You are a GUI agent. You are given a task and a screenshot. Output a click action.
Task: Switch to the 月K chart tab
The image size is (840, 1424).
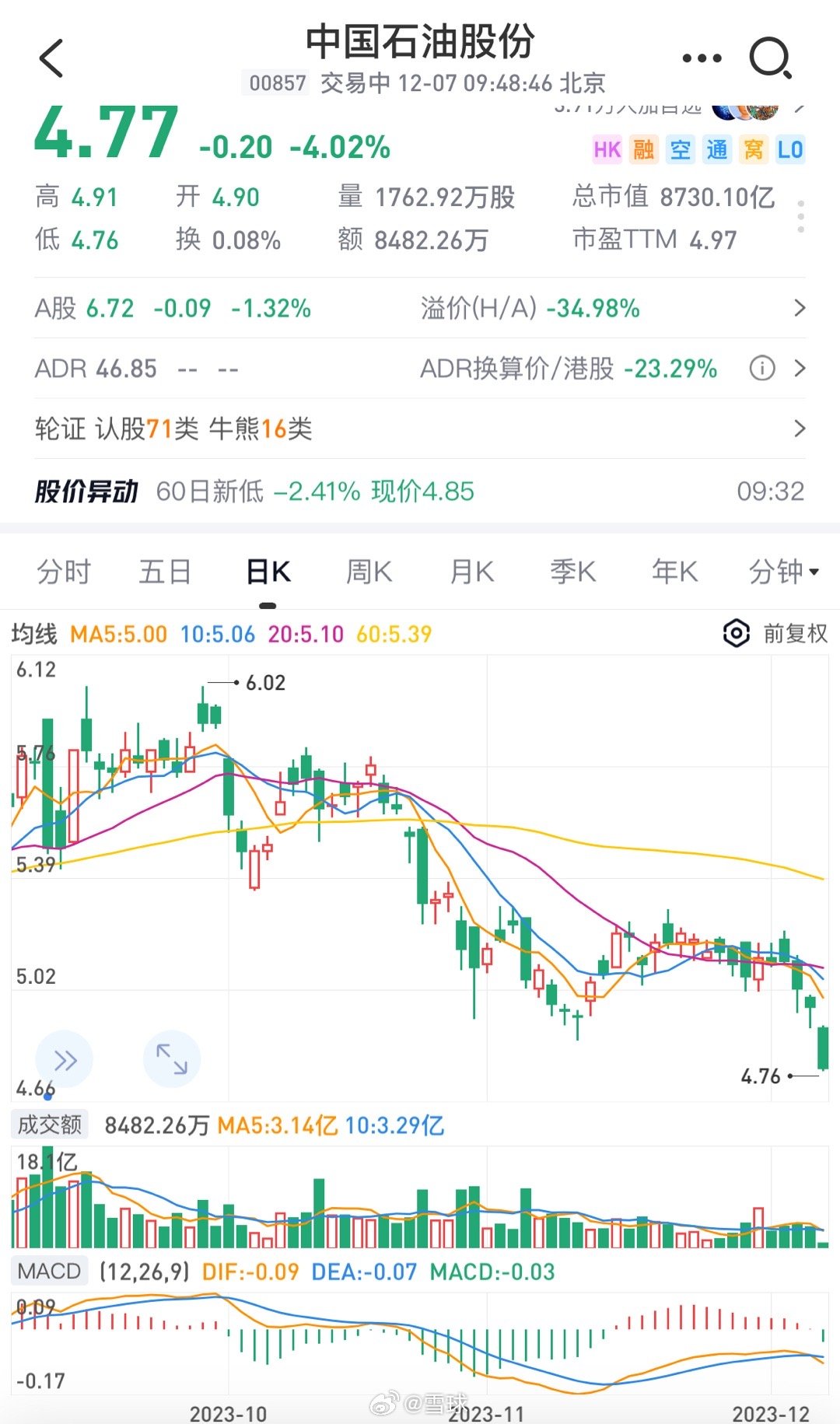(471, 572)
